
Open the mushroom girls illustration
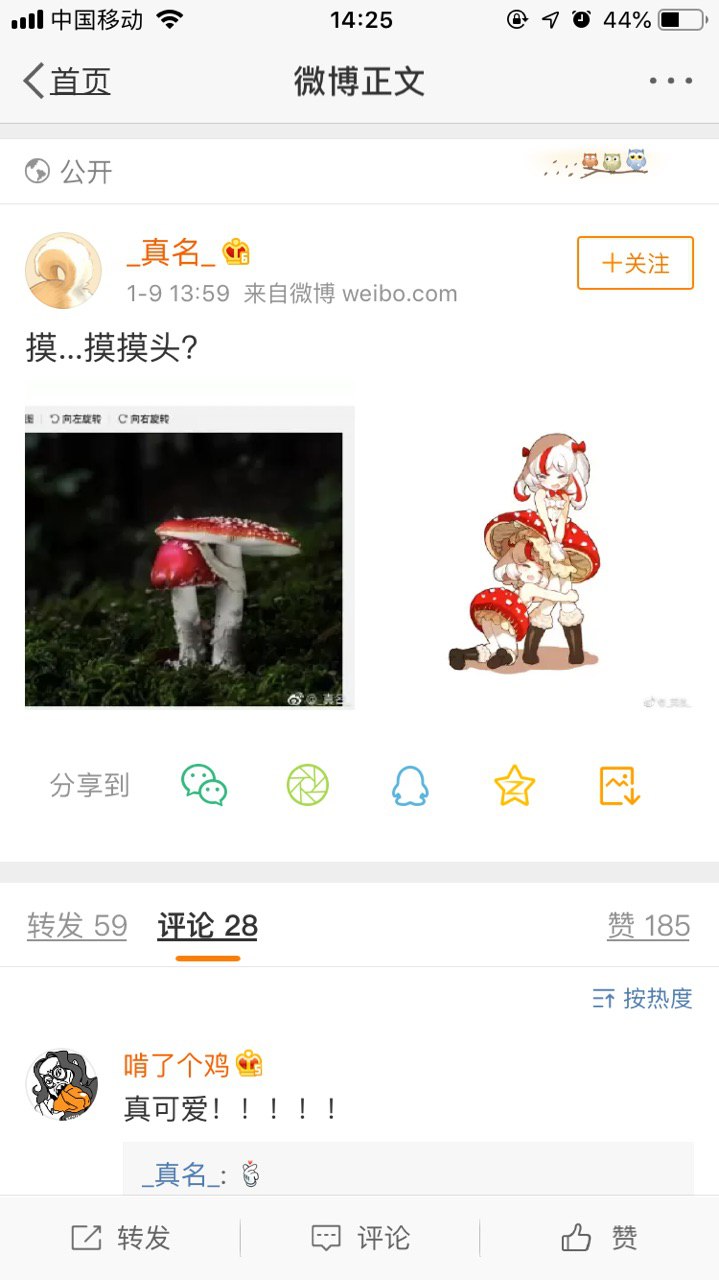point(530,556)
